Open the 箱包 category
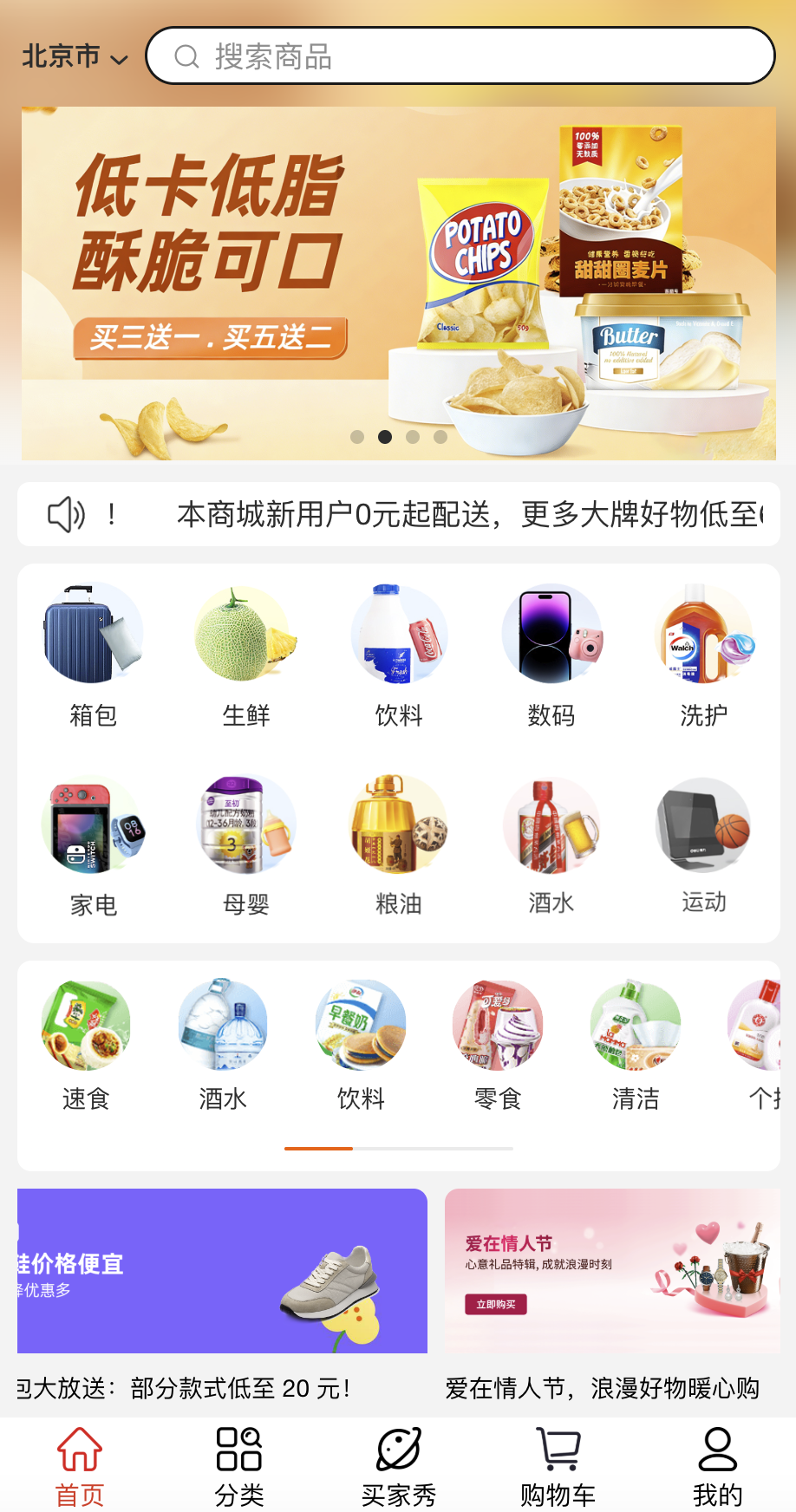 pos(93,655)
